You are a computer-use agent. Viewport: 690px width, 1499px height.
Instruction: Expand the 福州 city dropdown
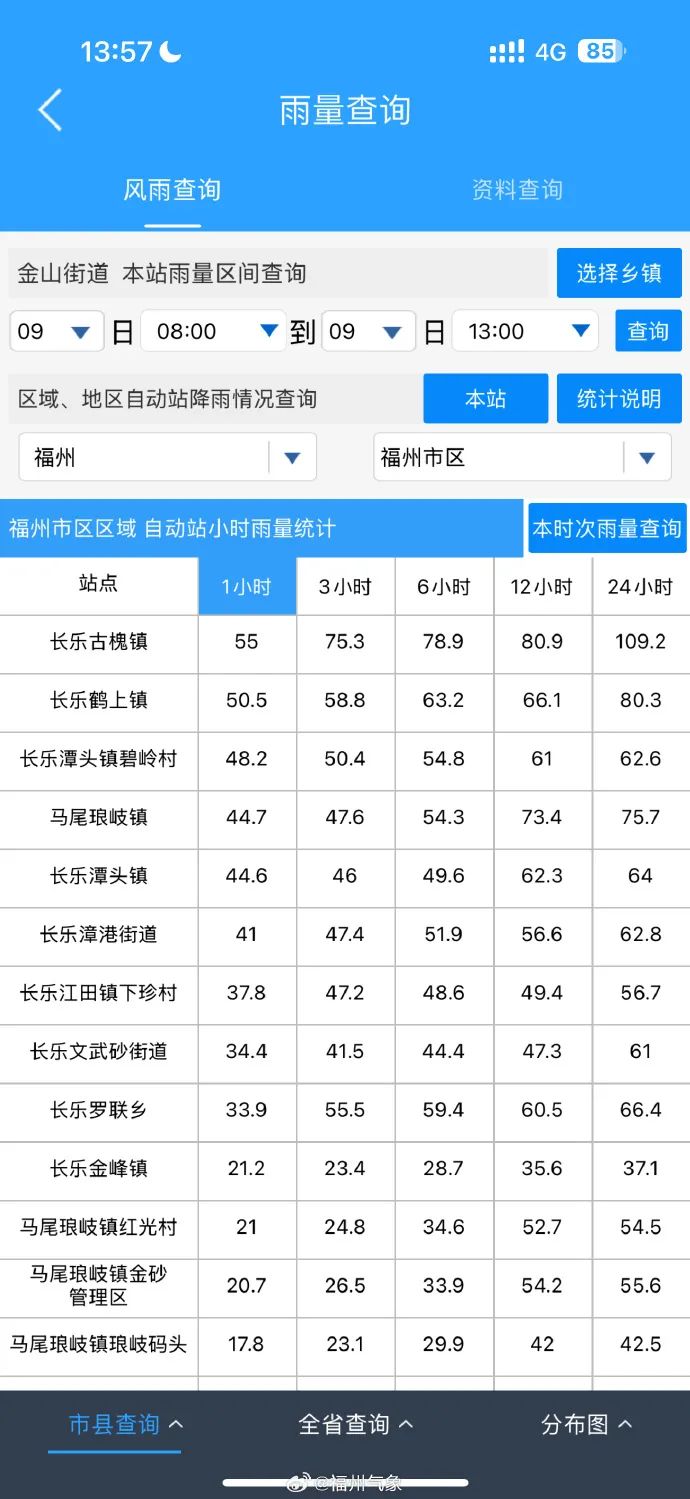168,457
